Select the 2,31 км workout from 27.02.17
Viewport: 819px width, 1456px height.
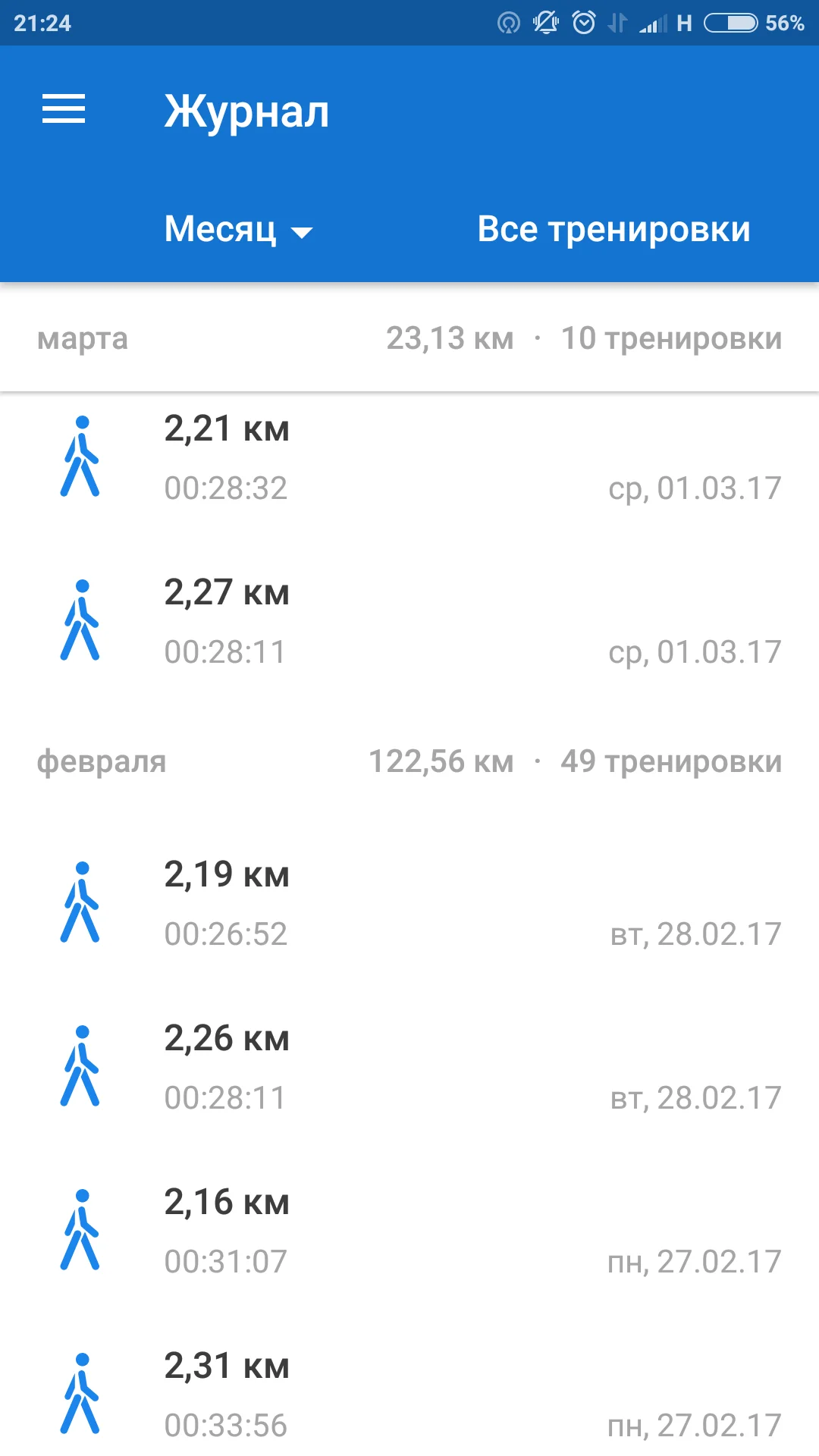(x=409, y=1395)
